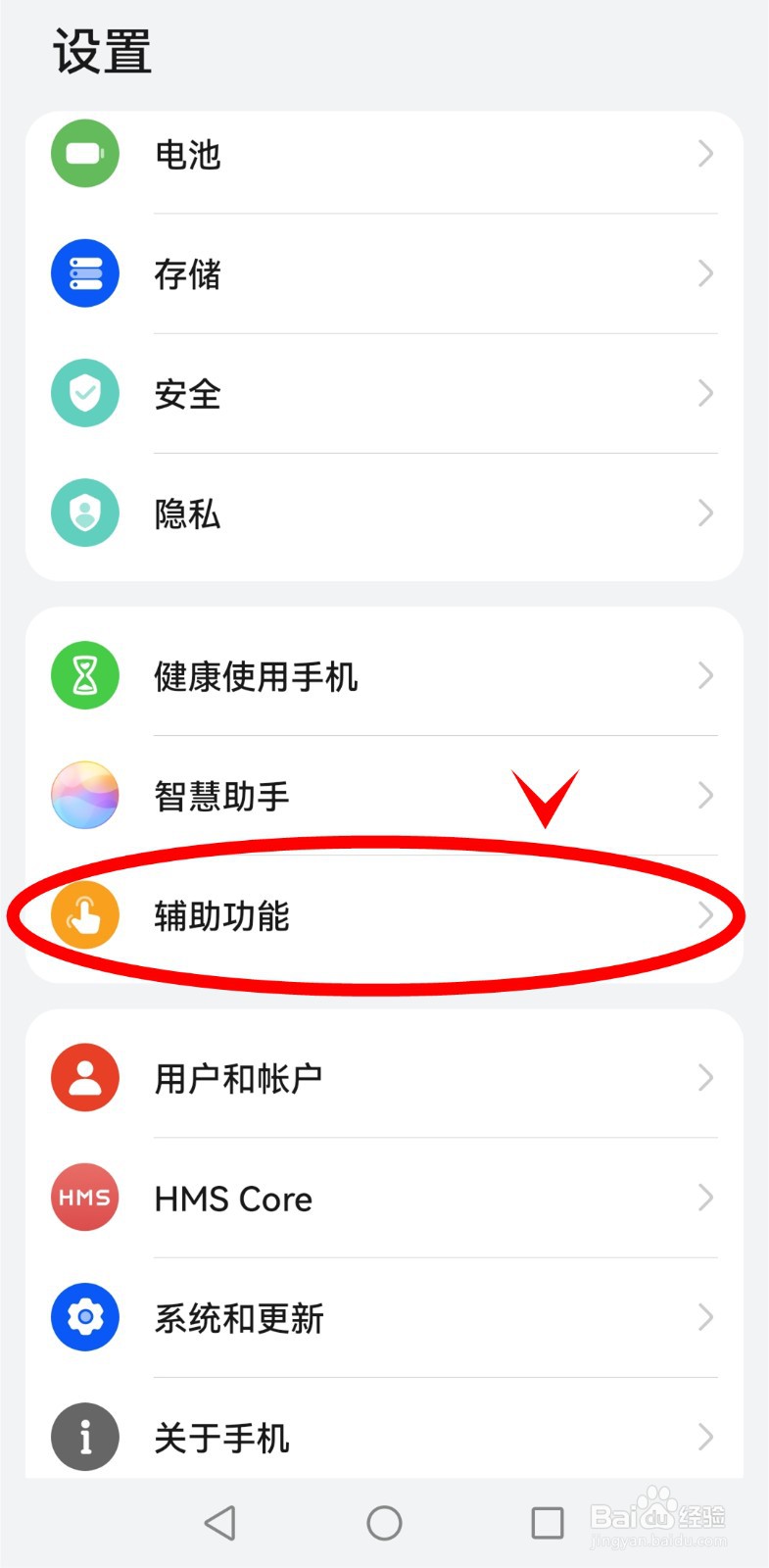The image size is (769, 1568).
Task: Tap the back triangle navigation button
Action: coord(220,1522)
